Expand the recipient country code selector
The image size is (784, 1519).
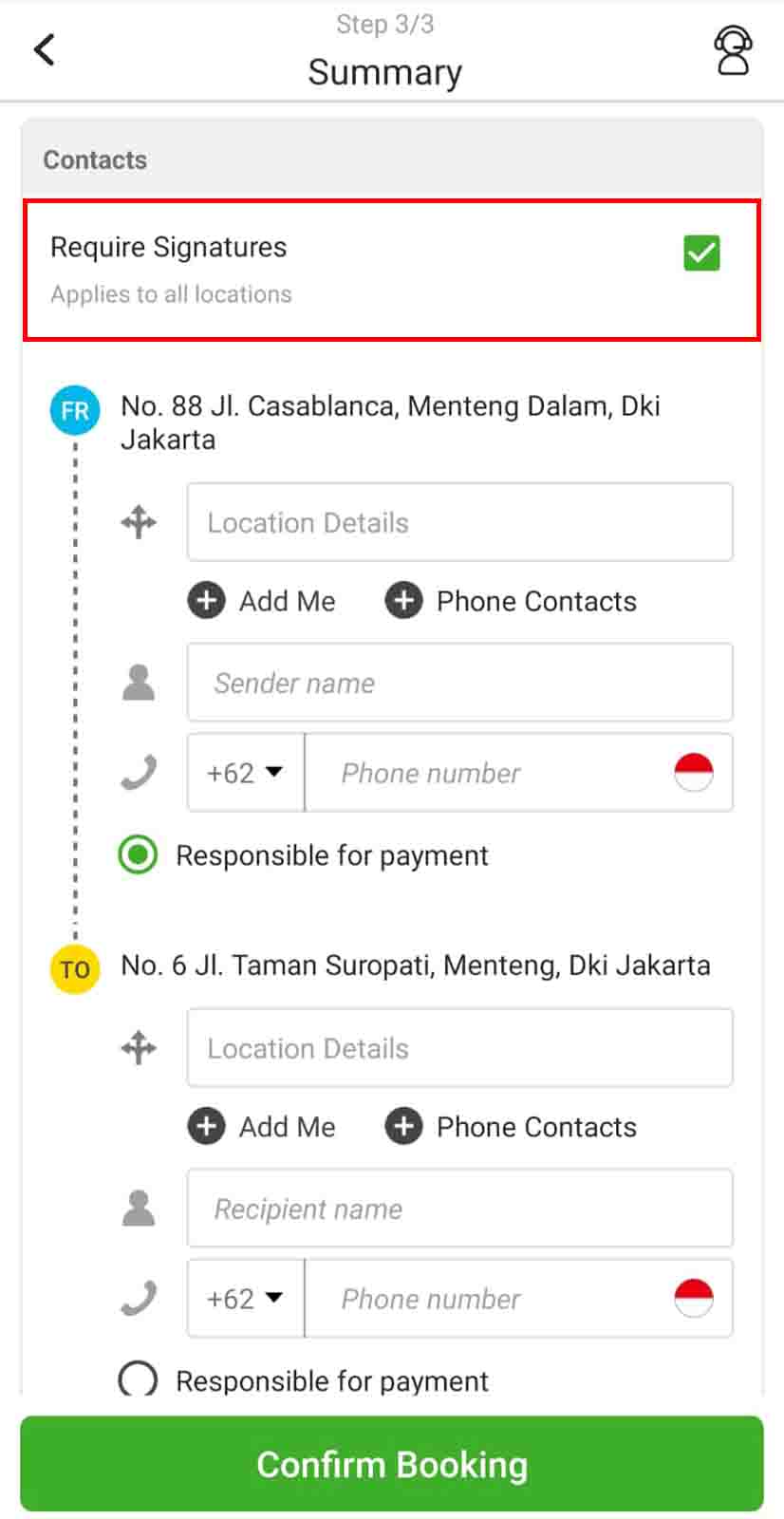[x=244, y=1299]
